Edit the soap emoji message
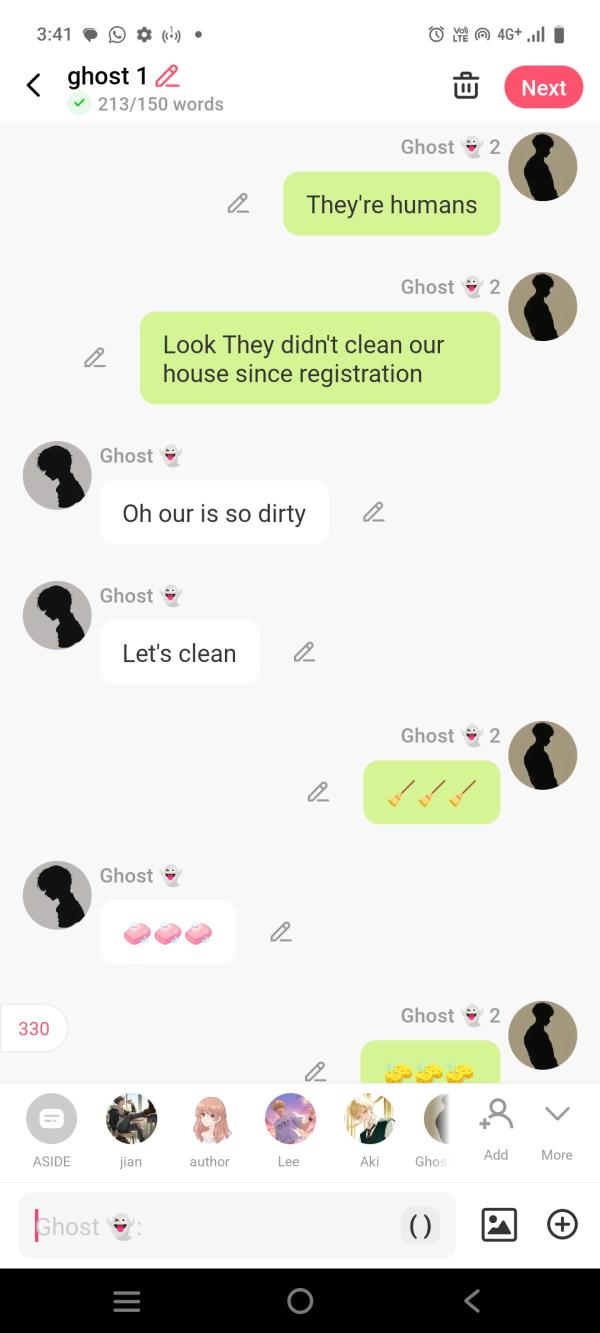 click(x=281, y=932)
